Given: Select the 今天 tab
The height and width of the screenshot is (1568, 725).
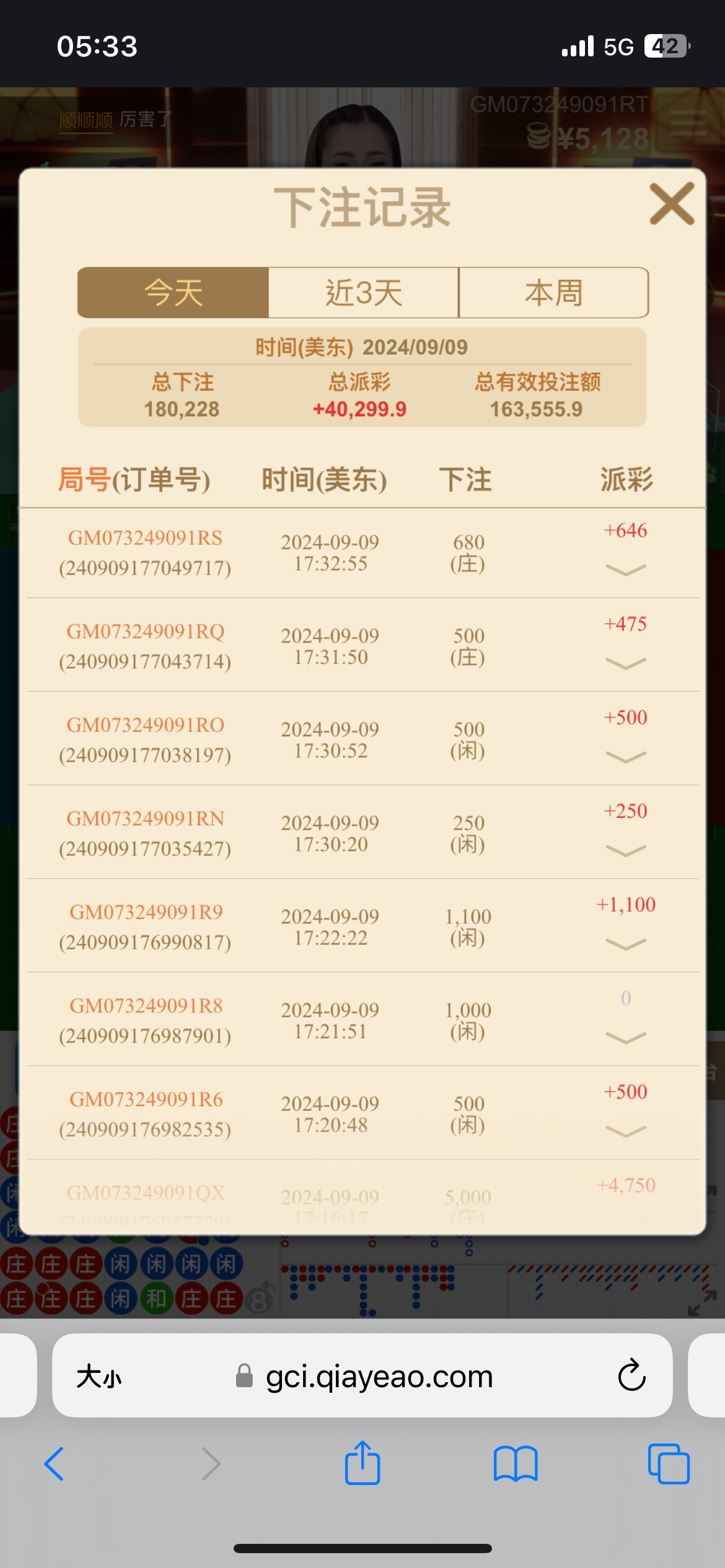Looking at the screenshot, I should pyautogui.click(x=174, y=293).
